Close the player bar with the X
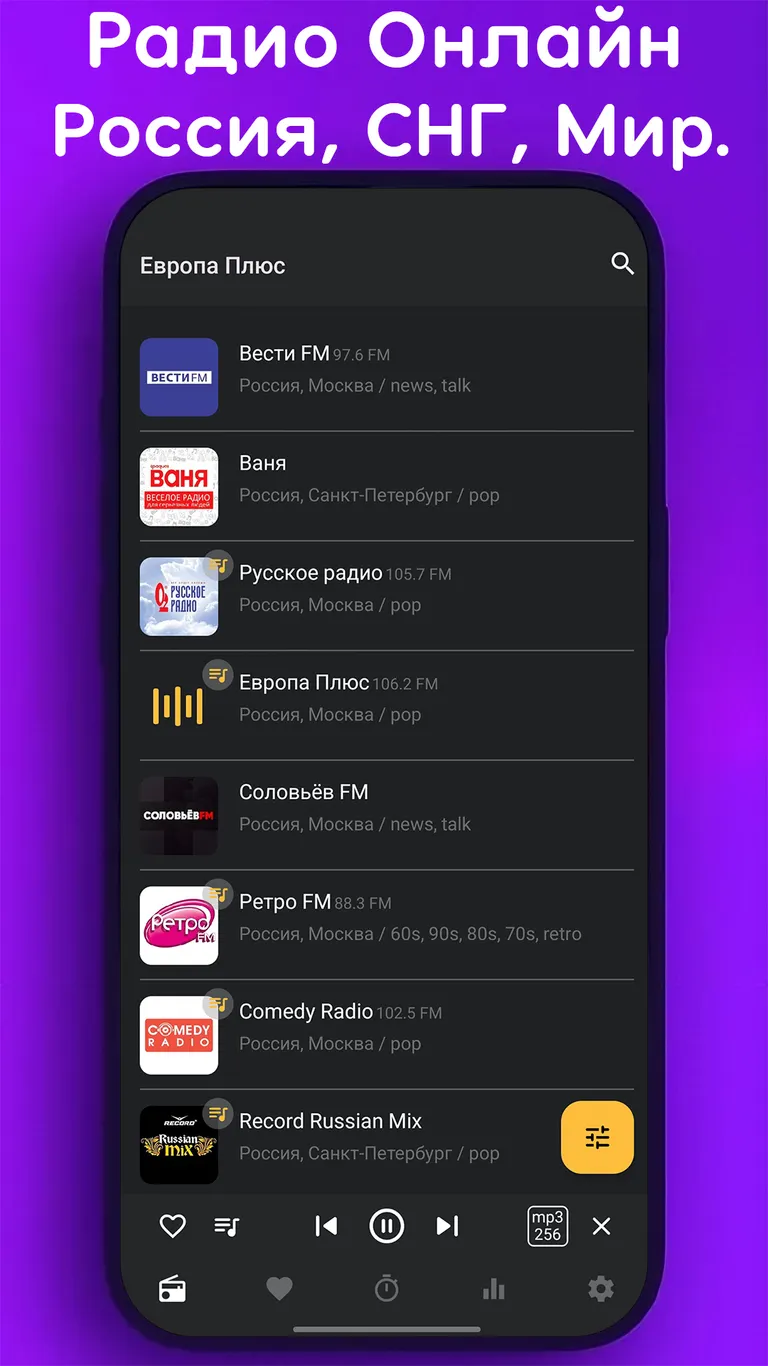The height and width of the screenshot is (1366, 768). pyautogui.click(x=601, y=1226)
